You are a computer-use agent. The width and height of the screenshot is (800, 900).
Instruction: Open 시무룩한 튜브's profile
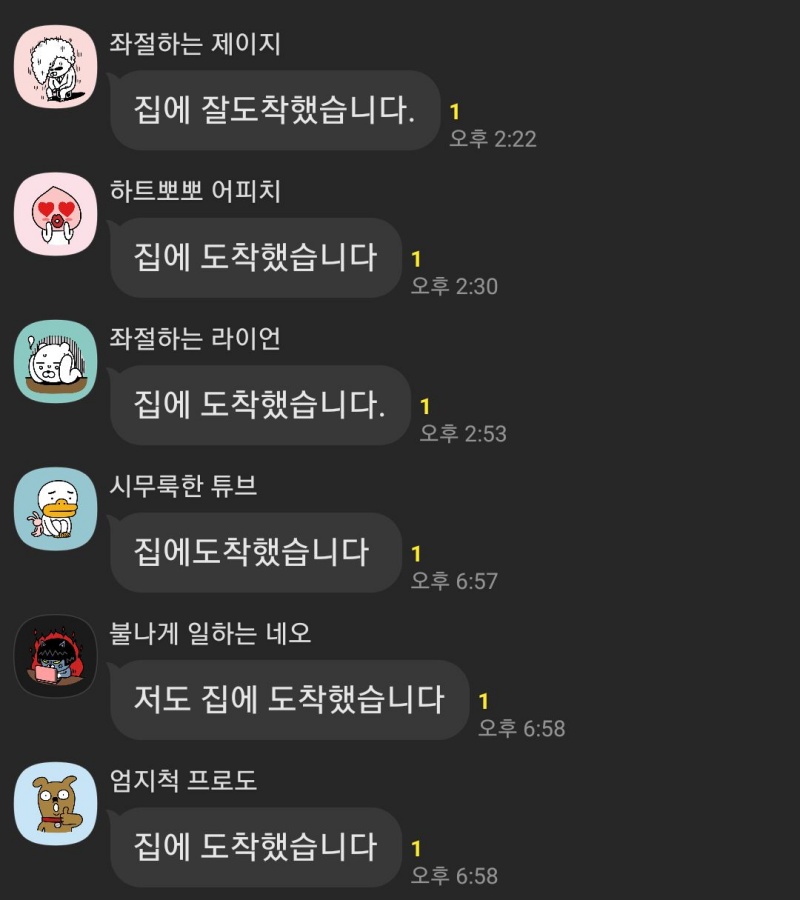[x=56, y=508]
